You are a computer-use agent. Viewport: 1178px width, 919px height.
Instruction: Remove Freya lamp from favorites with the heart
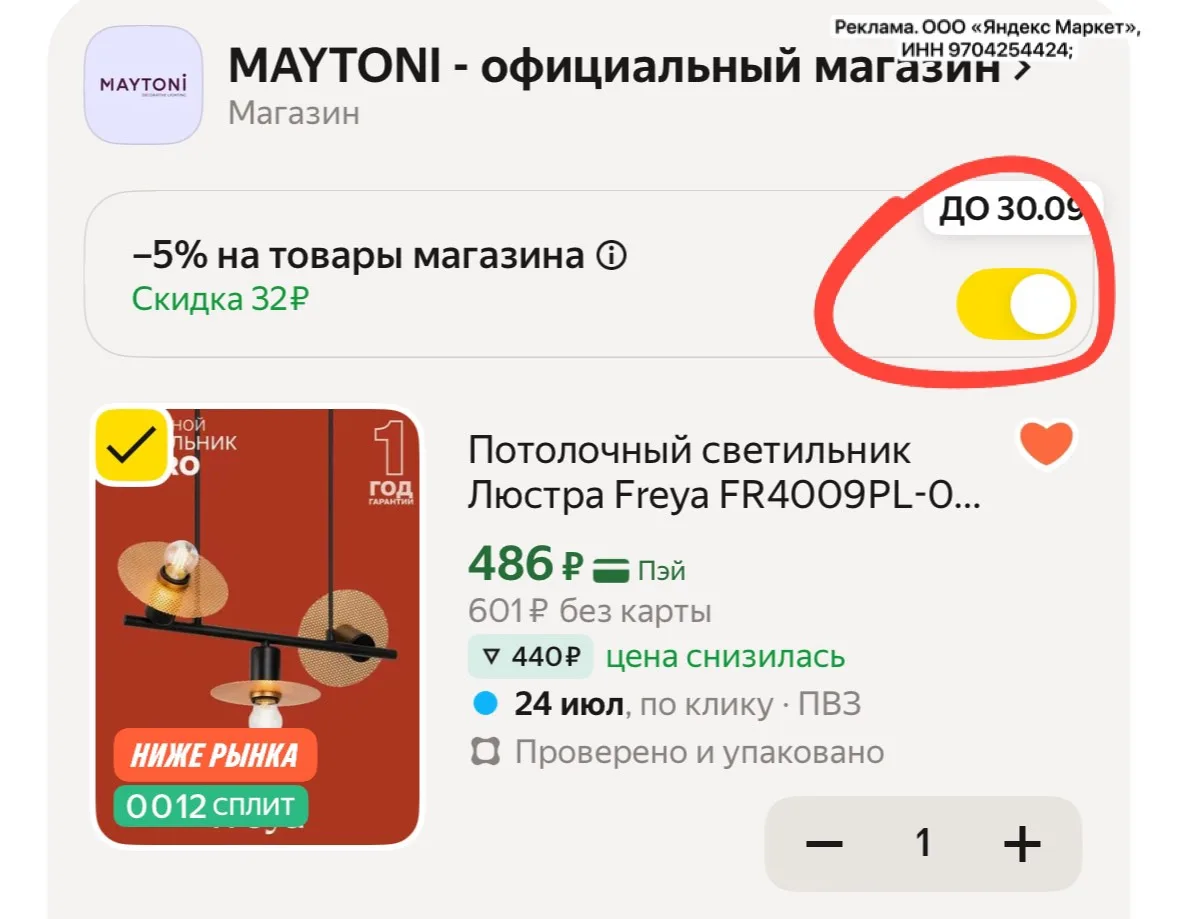(x=1046, y=443)
